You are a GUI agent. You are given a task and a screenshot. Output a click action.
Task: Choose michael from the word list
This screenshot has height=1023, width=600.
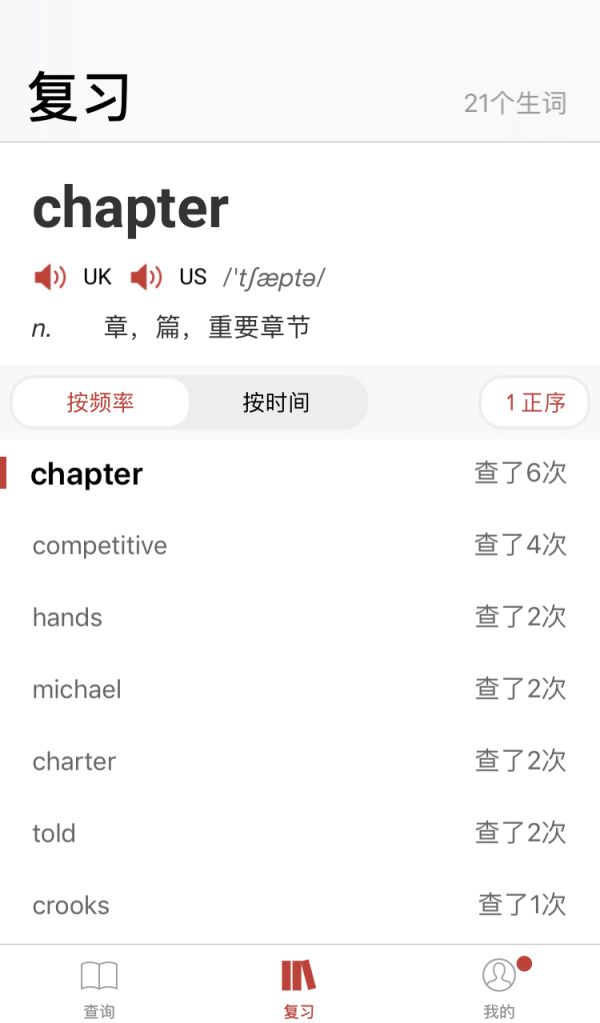77,690
